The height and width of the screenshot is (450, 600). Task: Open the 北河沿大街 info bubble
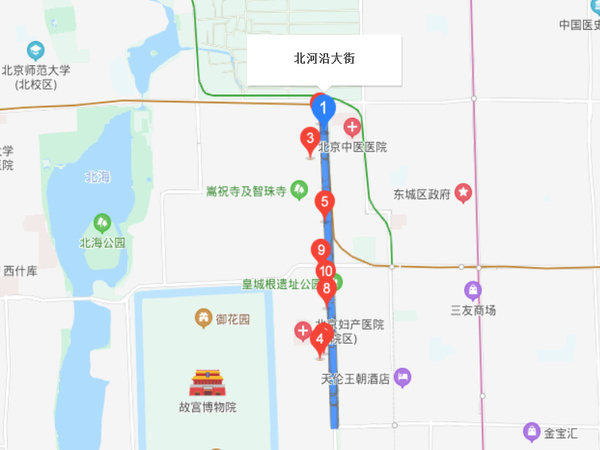[x=324, y=59]
